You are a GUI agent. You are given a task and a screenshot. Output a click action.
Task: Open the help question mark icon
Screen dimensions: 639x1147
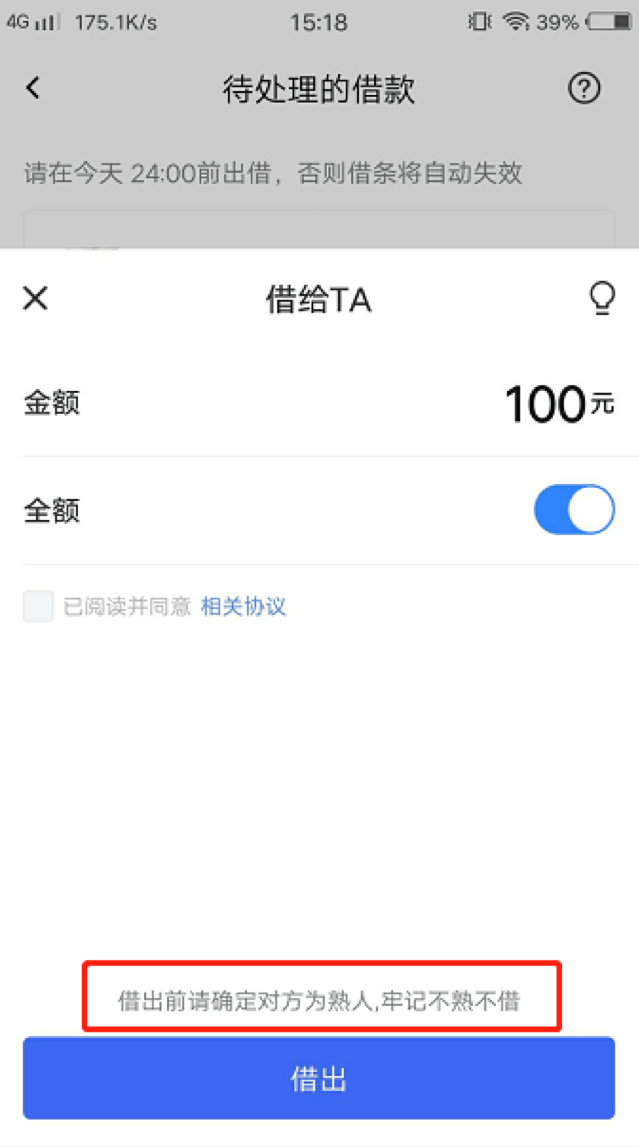tap(584, 89)
